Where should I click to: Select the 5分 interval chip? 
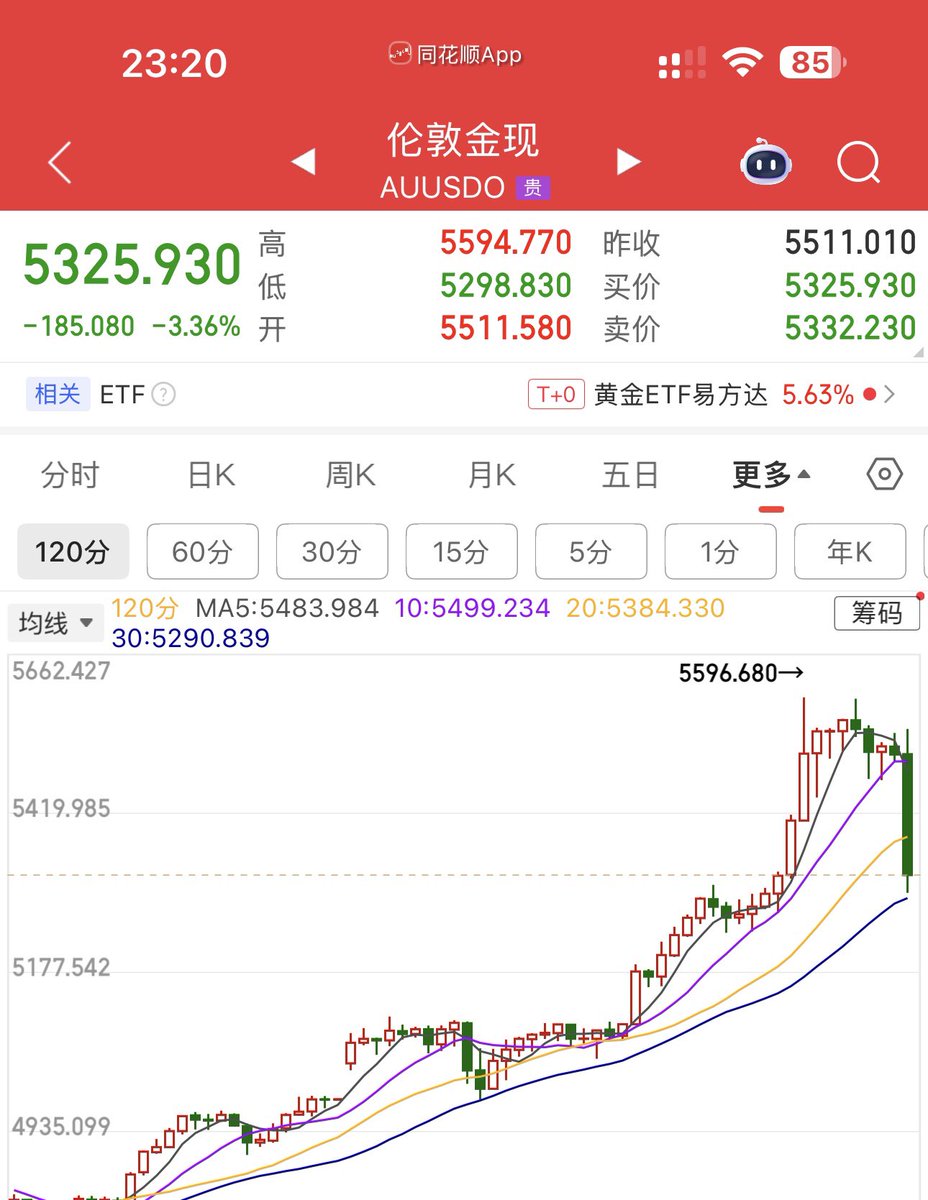590,552
